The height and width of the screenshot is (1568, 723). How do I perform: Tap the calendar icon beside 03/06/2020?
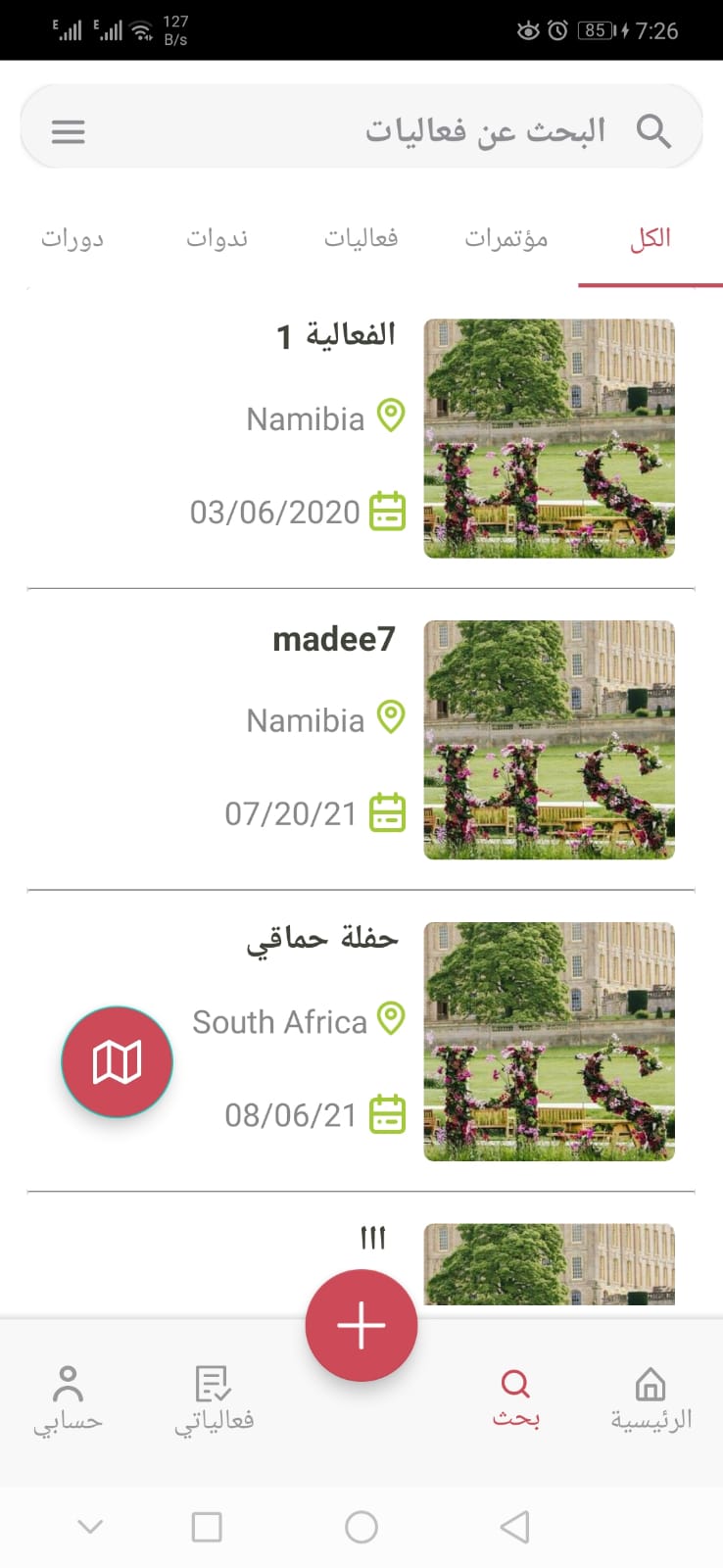click(x=387, y=510)
